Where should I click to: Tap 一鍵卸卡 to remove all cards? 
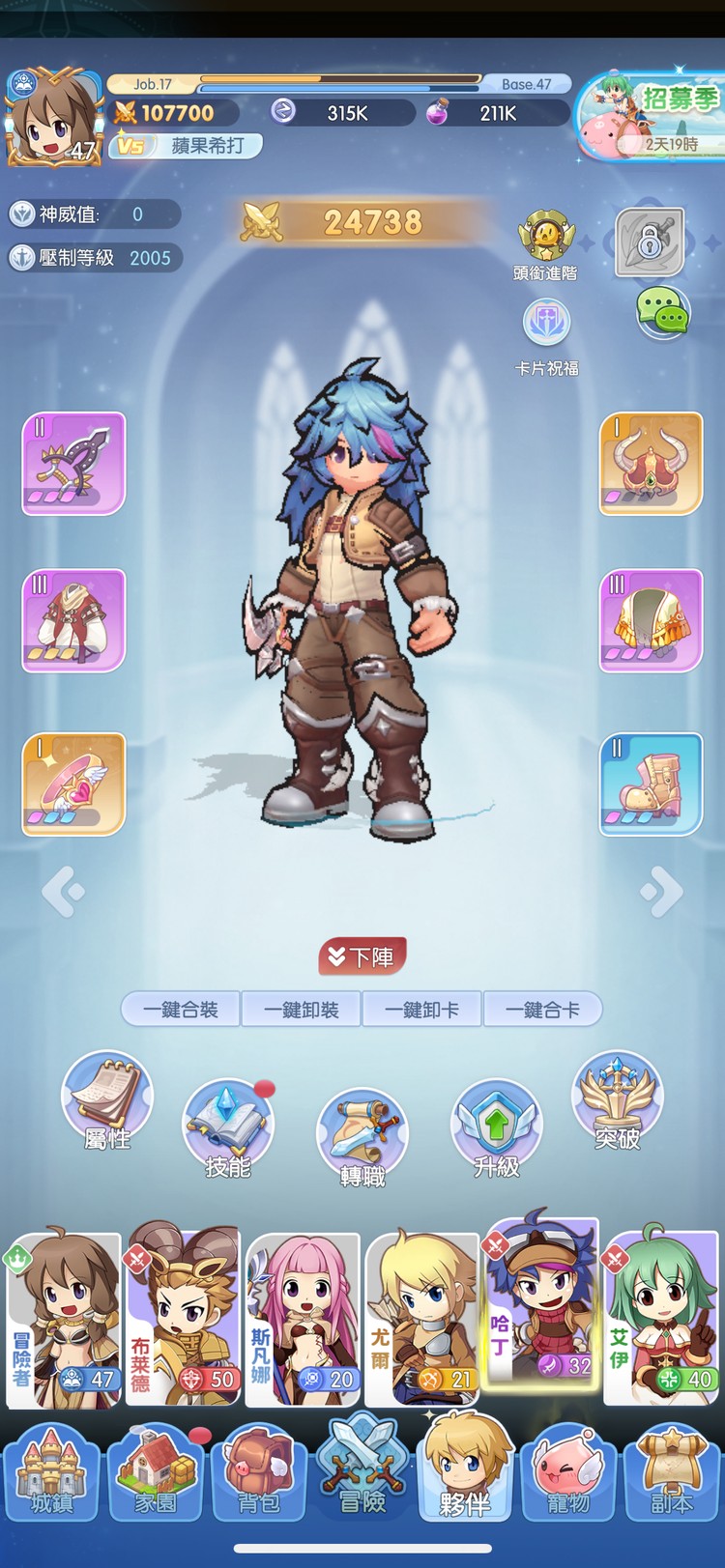point(421,1010)
